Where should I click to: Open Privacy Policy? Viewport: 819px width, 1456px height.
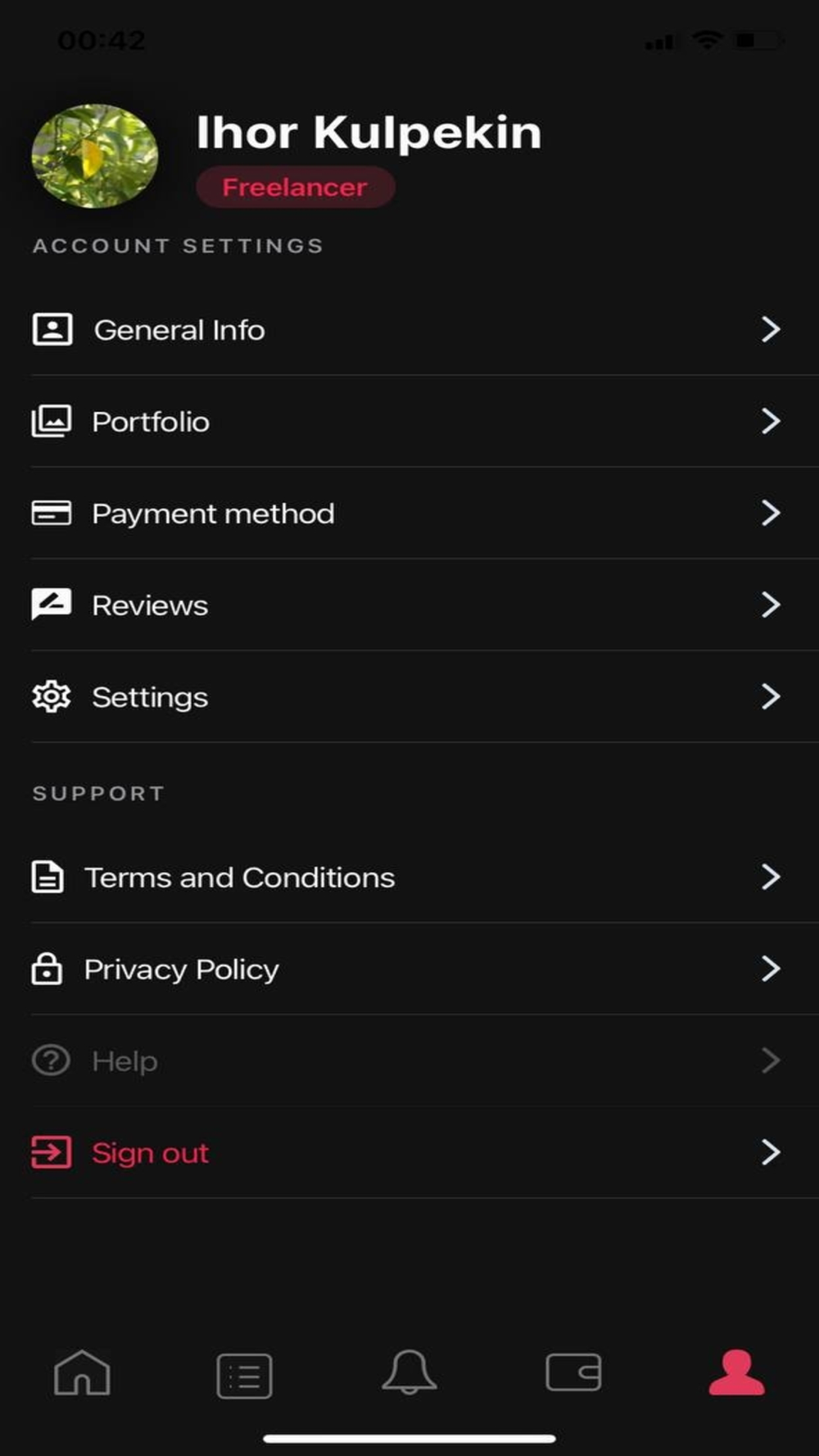409,969
